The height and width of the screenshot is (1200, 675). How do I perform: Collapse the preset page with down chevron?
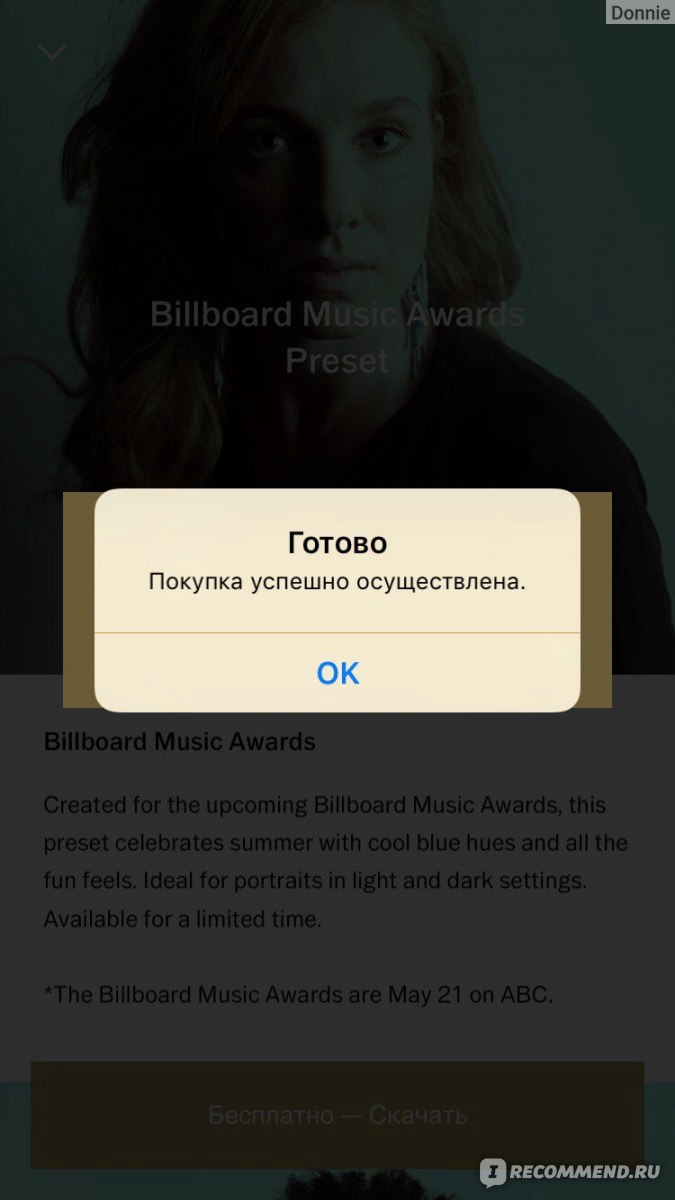(52, 52)
